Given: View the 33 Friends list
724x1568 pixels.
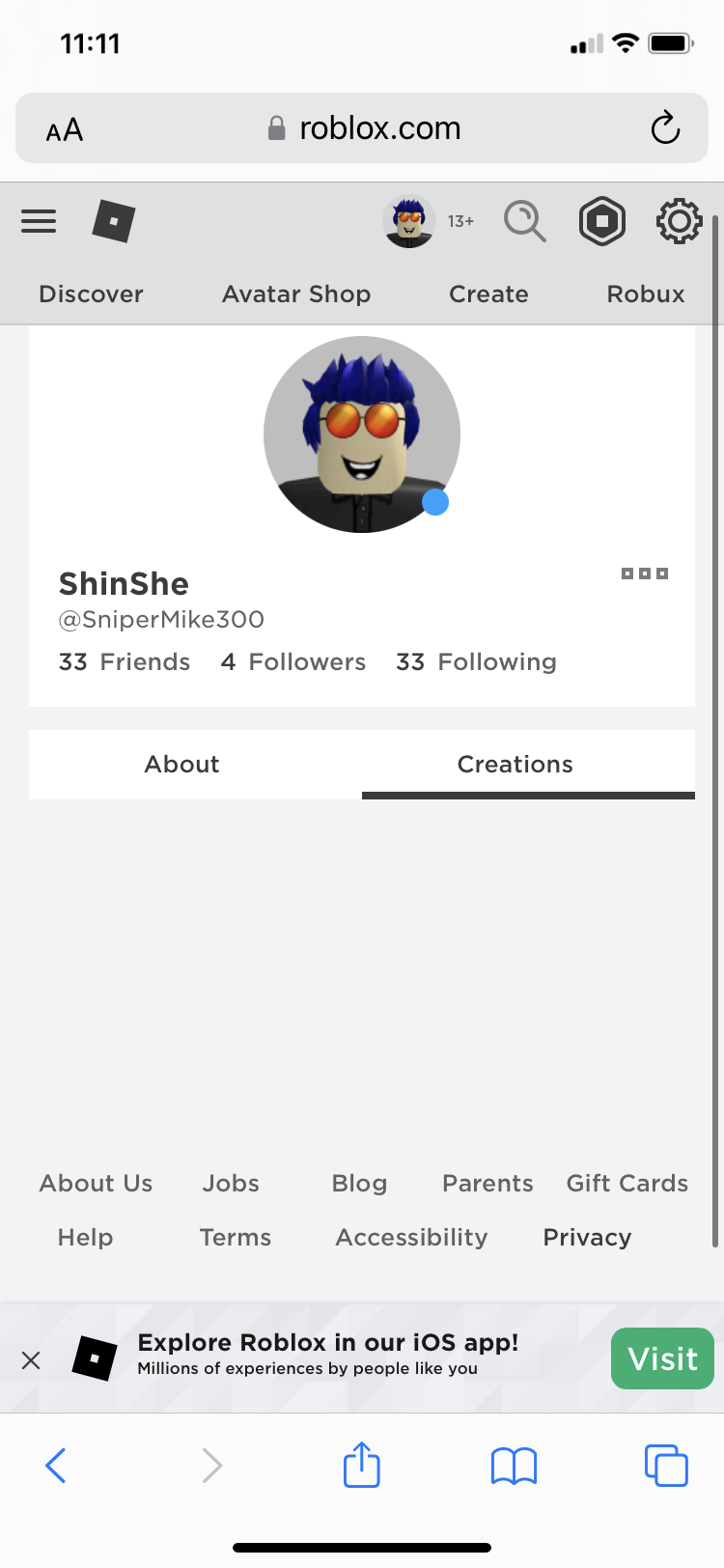Looking at the screenshot, I should click(x=125, y=662).
